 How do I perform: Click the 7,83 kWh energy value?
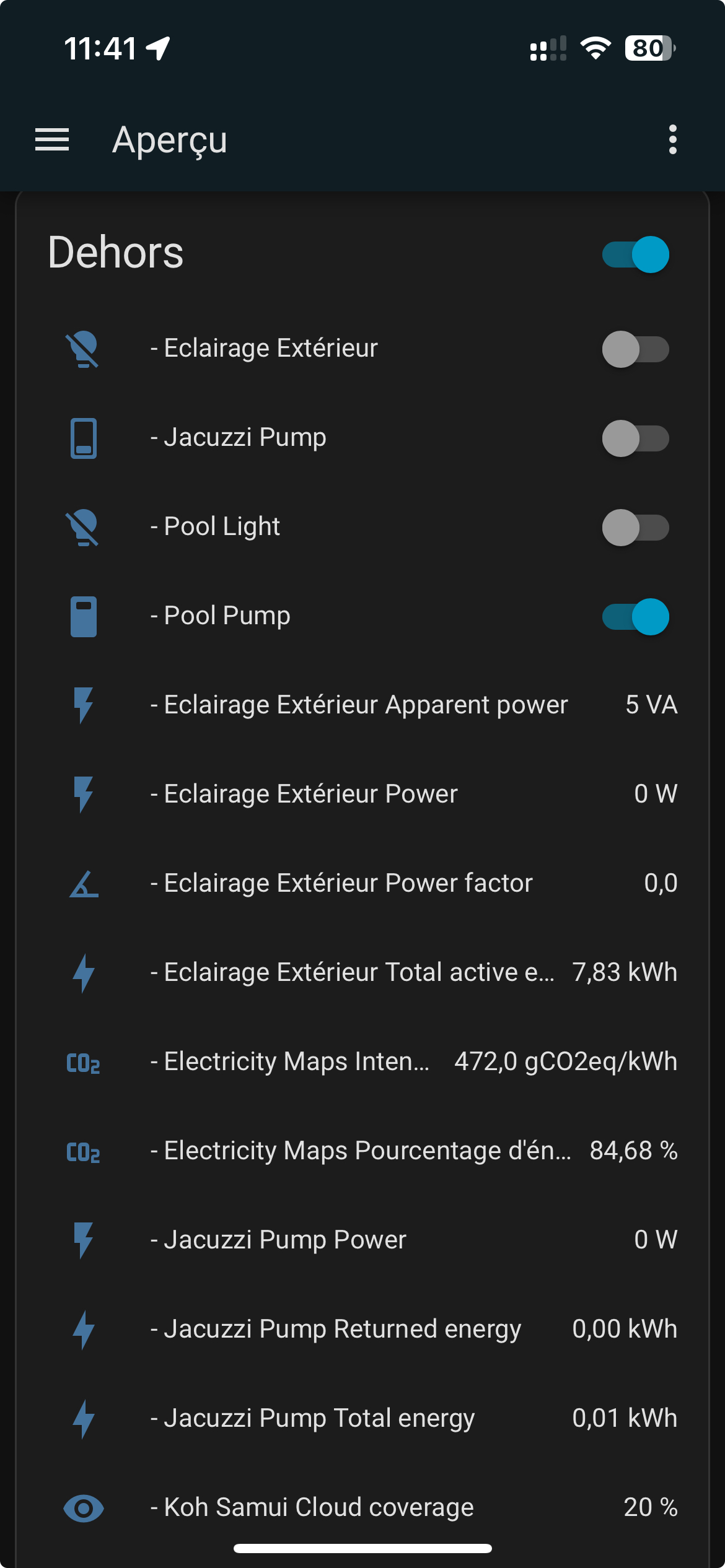point(625,972)
